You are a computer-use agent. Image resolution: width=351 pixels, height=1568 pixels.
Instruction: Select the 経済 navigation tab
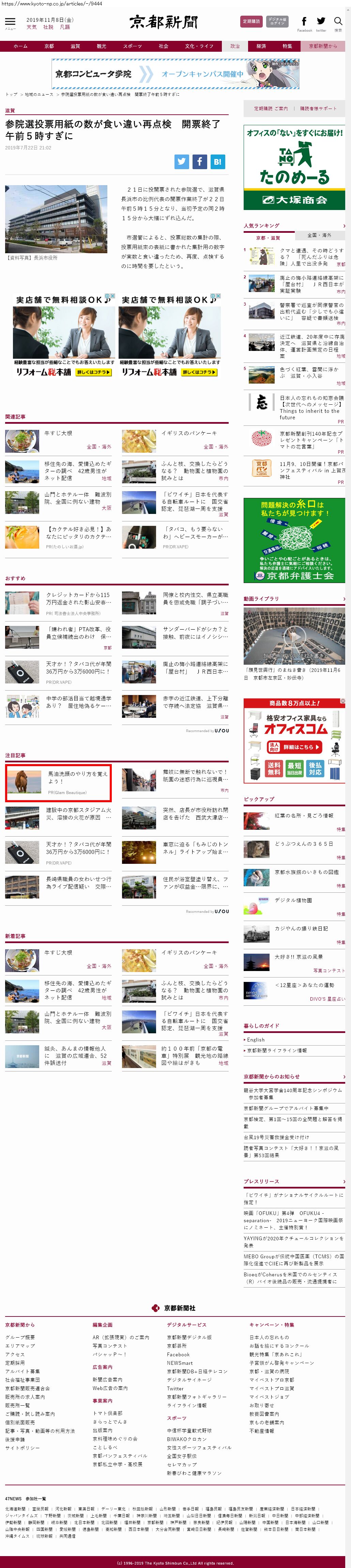261,46
